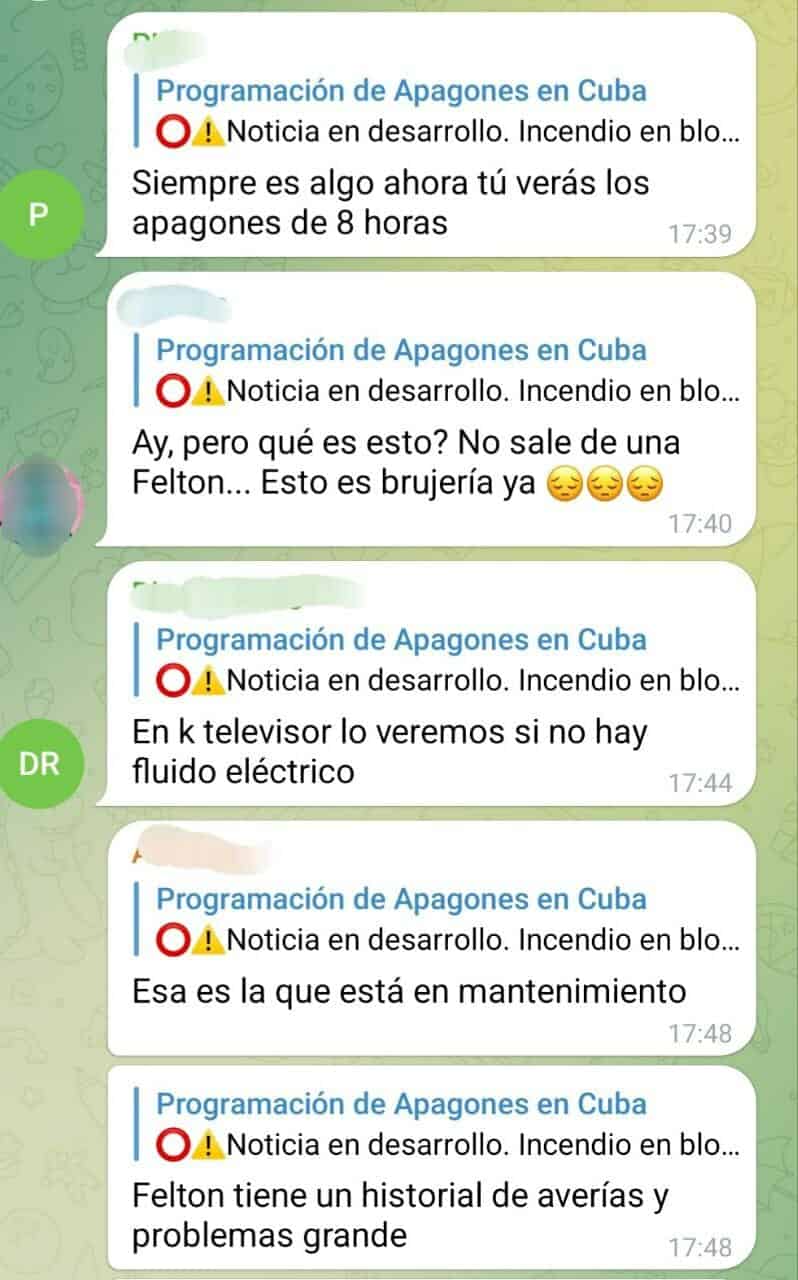View quoted news above "Felton tiene un historial"
Image resolution: width=798 pixels, height=1280 pixels.
coord(437,1124)
